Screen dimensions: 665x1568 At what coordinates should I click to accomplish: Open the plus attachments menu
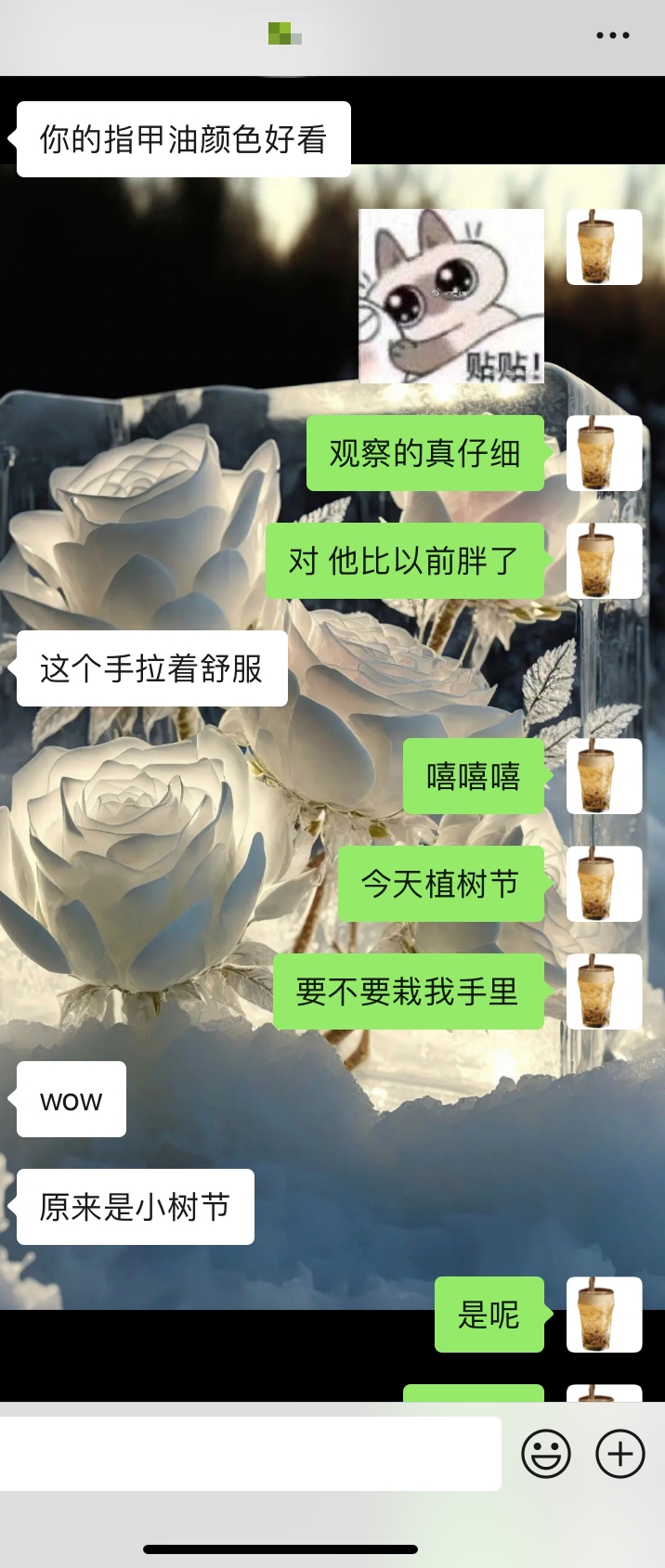(619, 1453)
